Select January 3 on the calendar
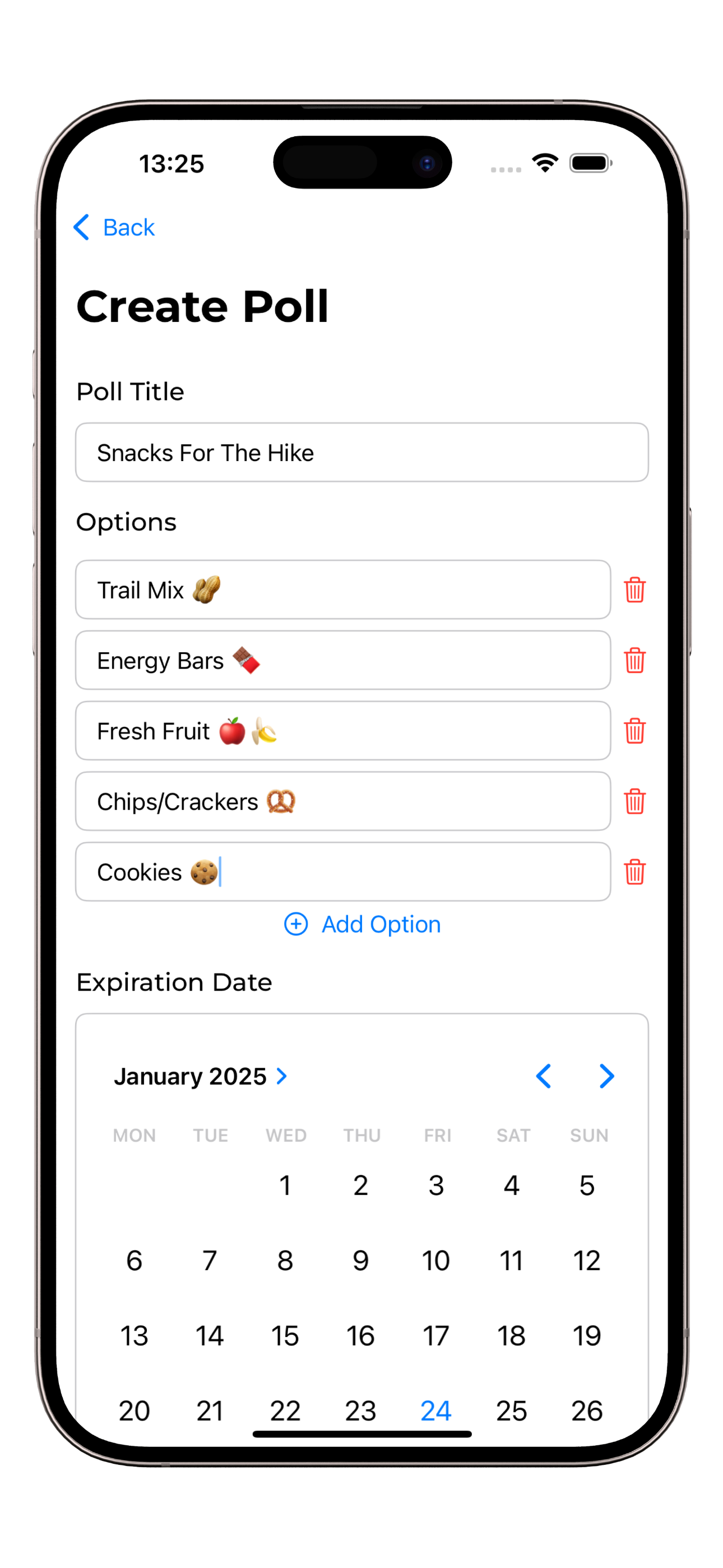Image resolution: width=723 pixels, height=1568 pixels. [x=435, y=1186]
